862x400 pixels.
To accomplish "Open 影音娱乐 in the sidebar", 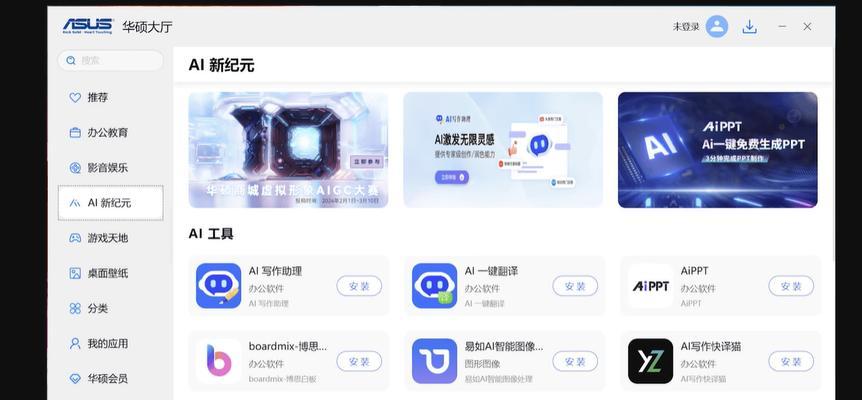I will click(x=110, y=168).
